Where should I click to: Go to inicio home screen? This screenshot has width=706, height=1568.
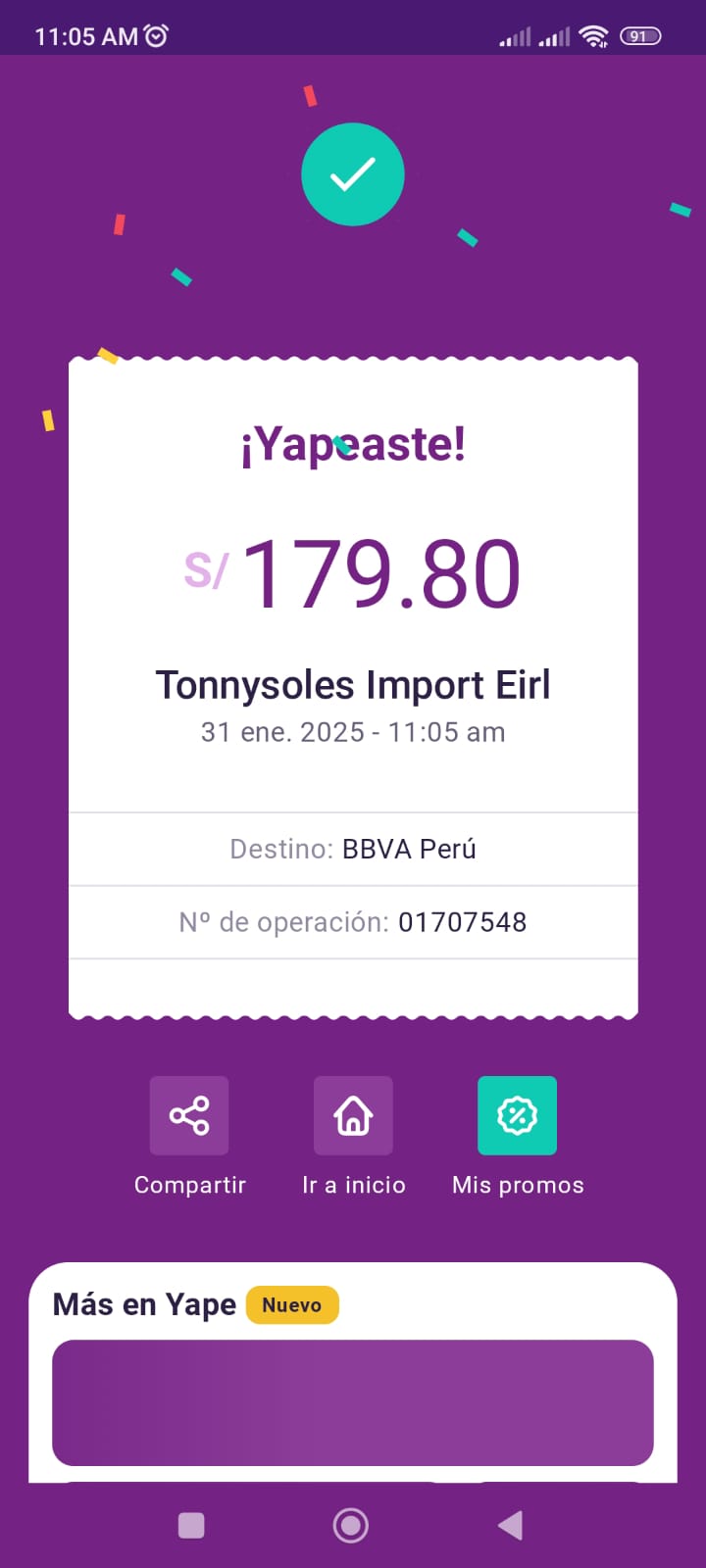point(353,1115)
